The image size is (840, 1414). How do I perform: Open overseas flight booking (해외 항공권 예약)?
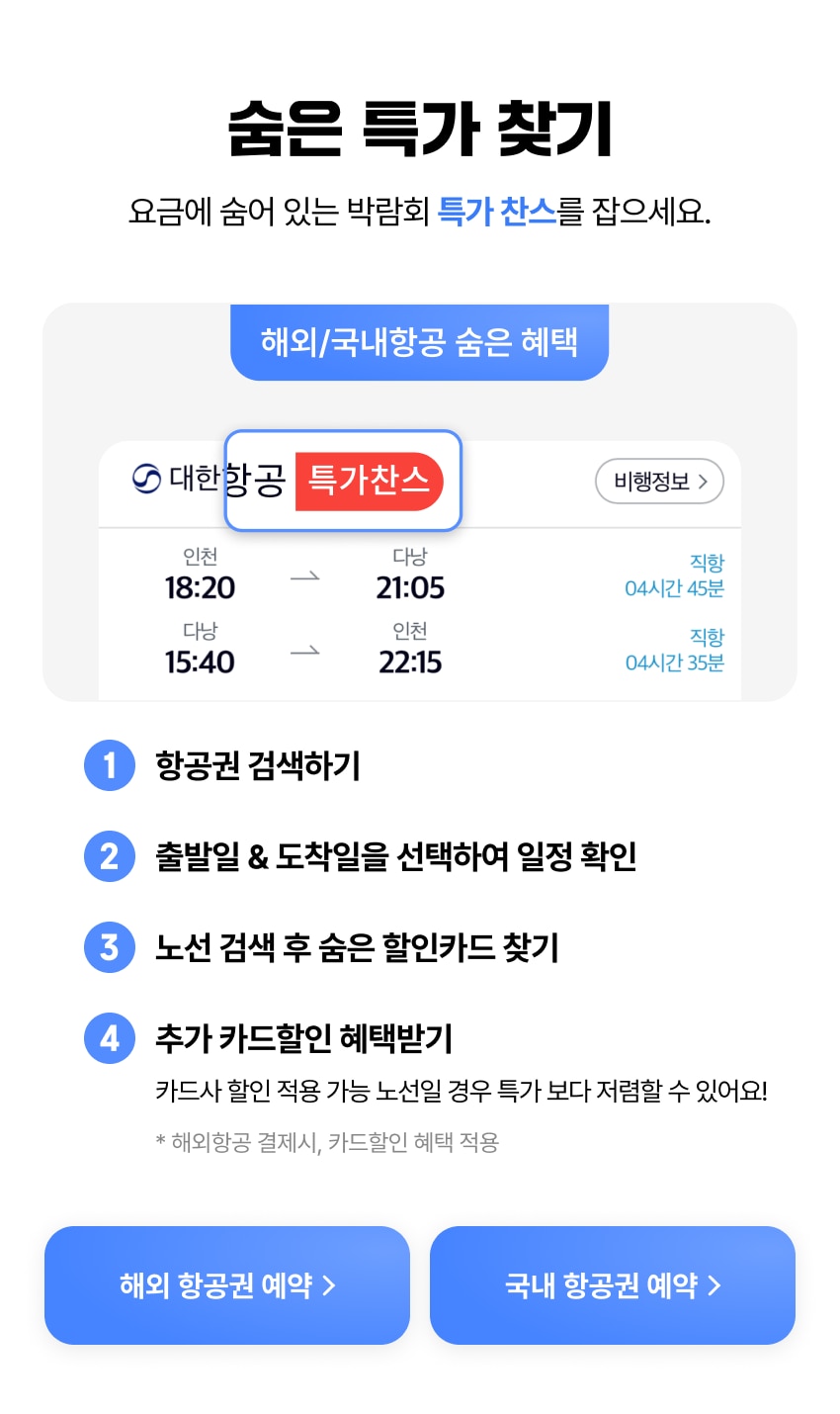[x=227, y=1285]
